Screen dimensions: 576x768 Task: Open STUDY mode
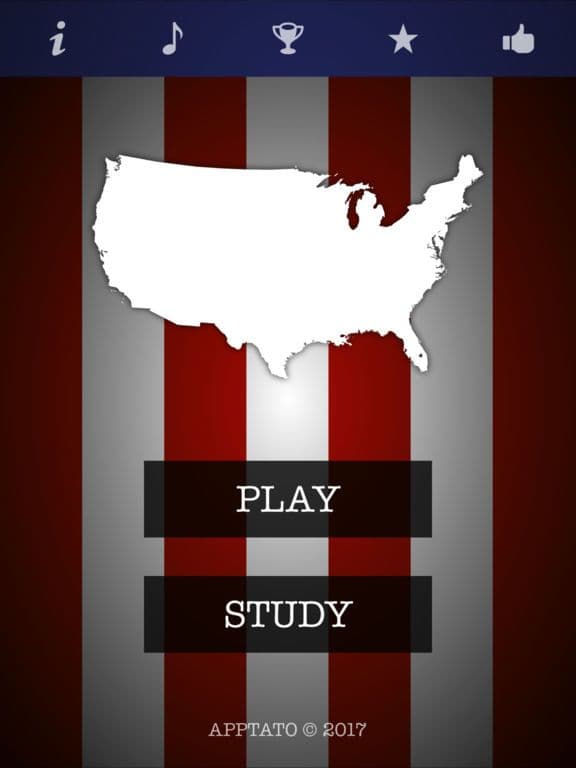(288, 614)
